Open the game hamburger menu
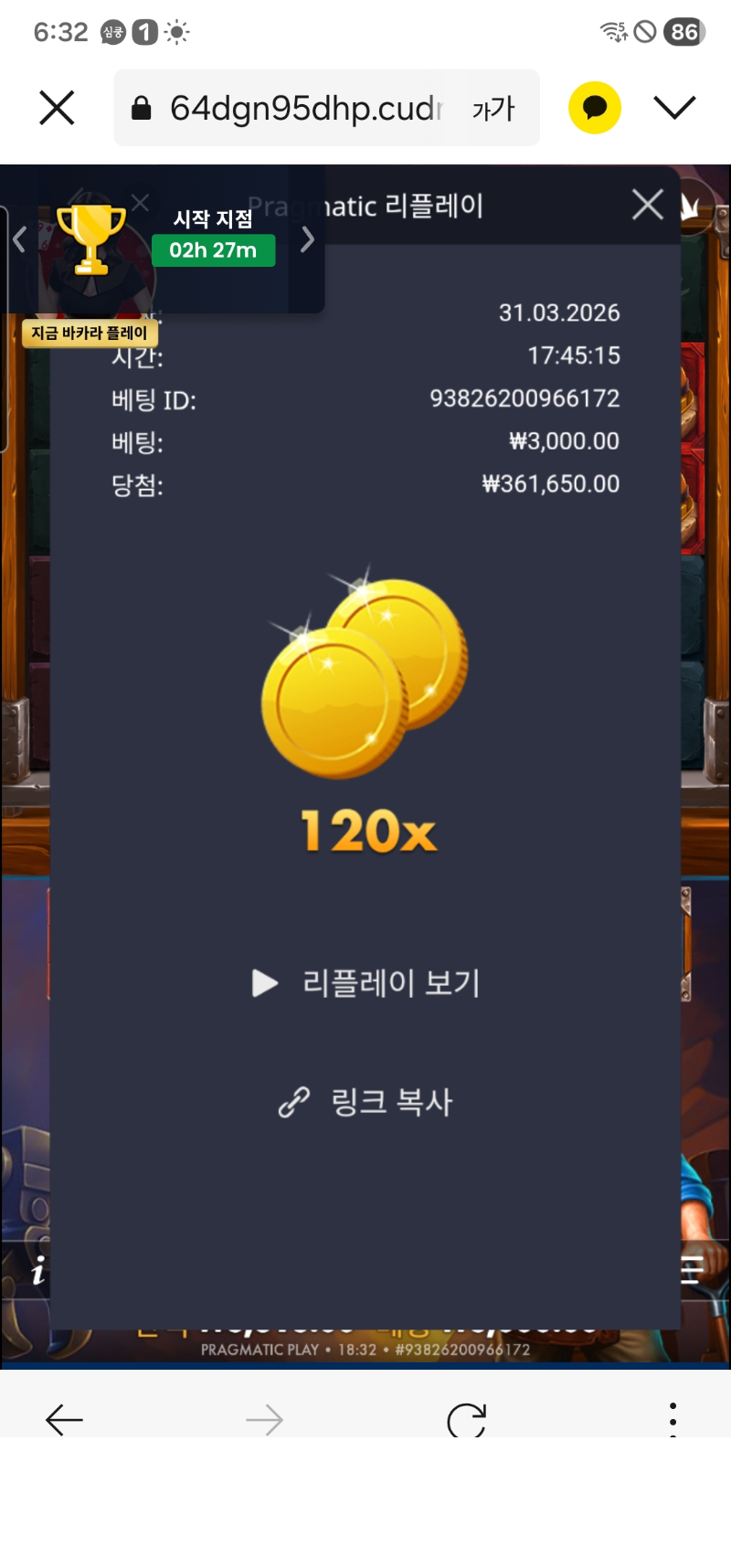 [693, 1270]
